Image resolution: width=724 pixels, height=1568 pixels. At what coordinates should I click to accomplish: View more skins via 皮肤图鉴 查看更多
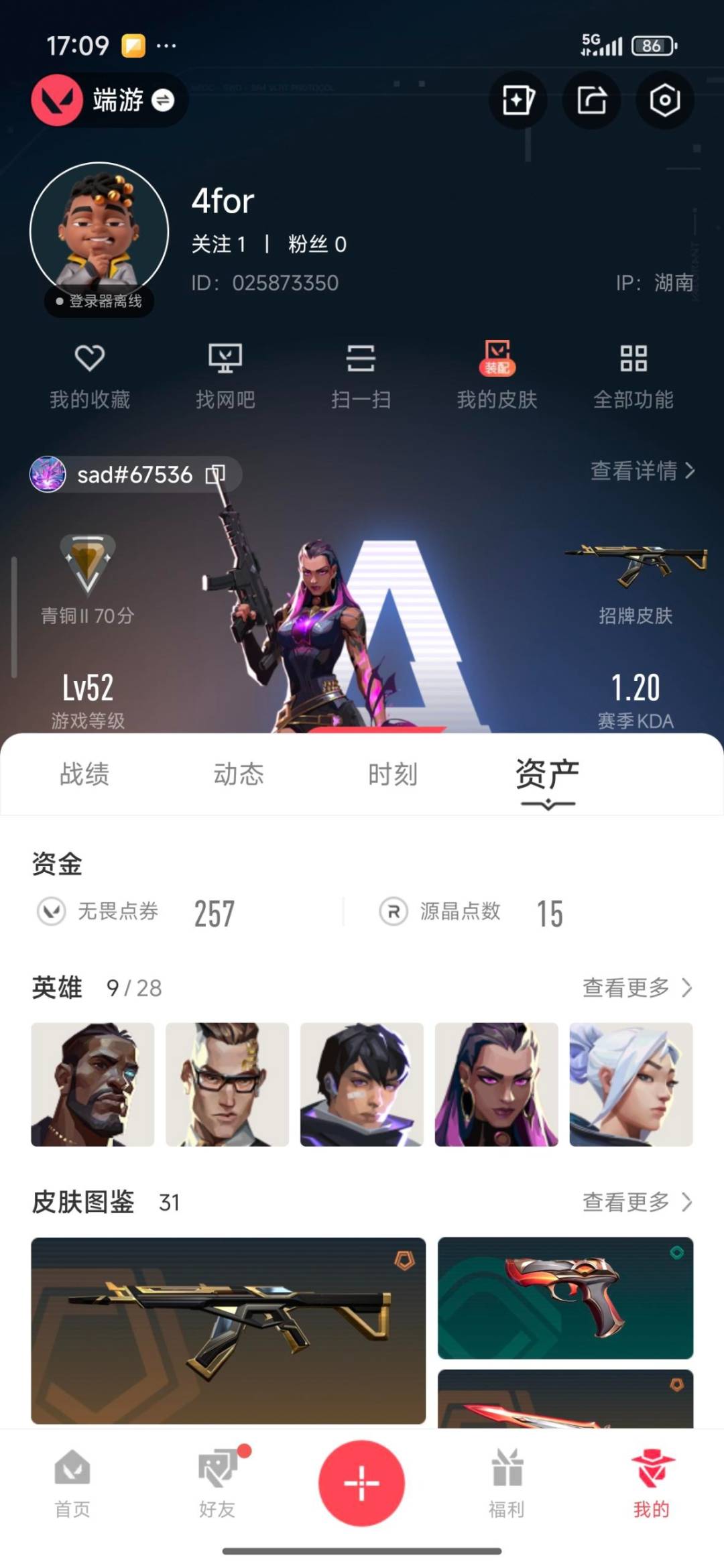[637, 1202]
